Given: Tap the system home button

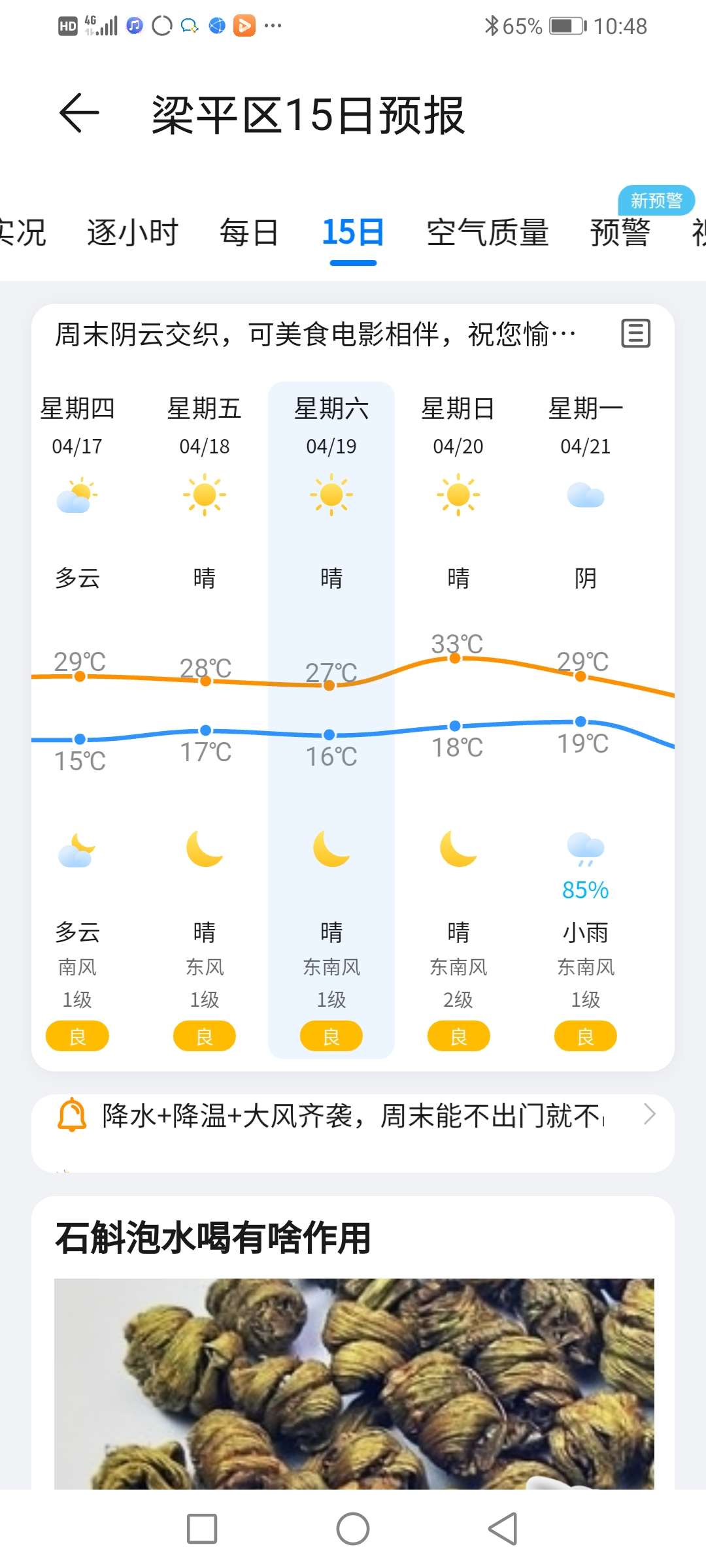Looking at the screenshot, I should pyautogui.click(x=353, y=1529).
